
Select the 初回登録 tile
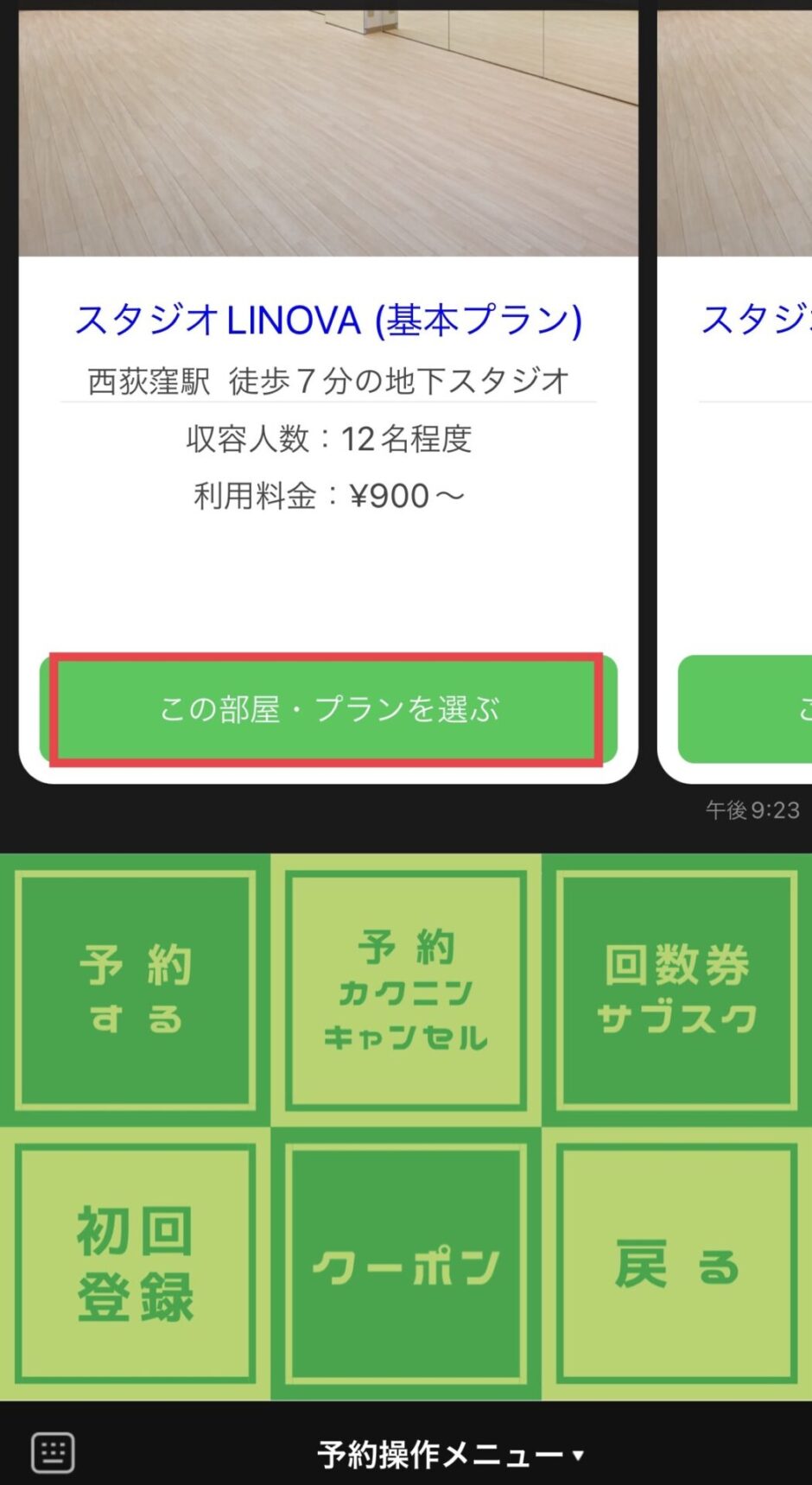pyautogui.click(x=136, y=1263)
